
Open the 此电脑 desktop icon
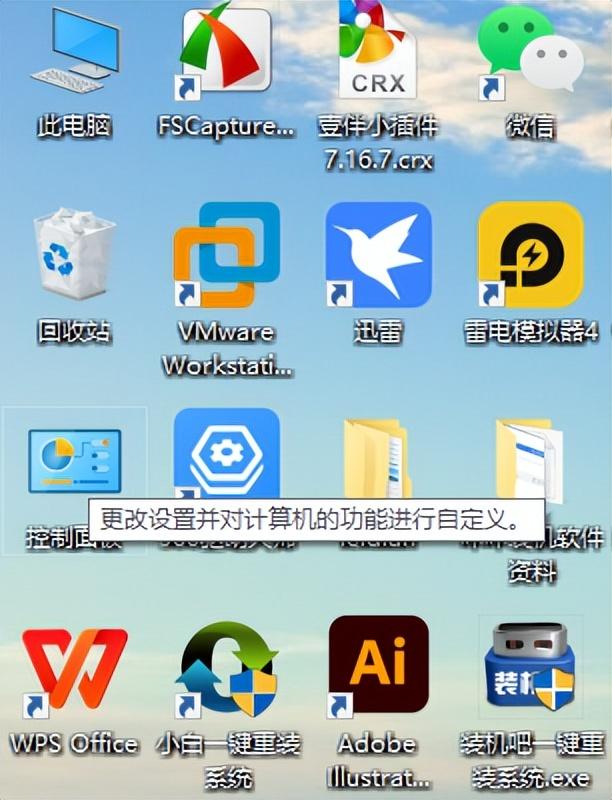(x=73, y=58)
